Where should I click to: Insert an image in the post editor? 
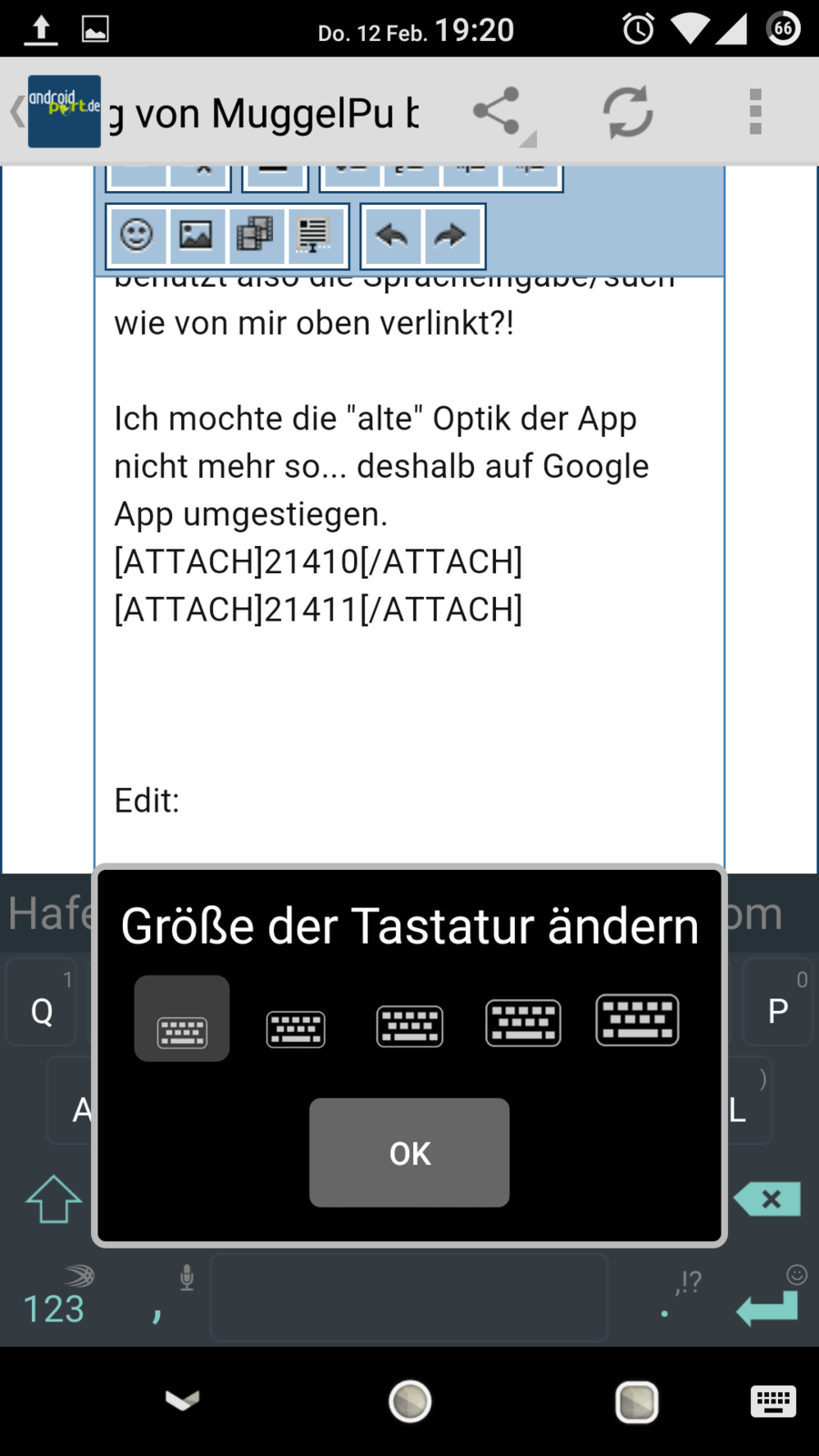point(196,236)
